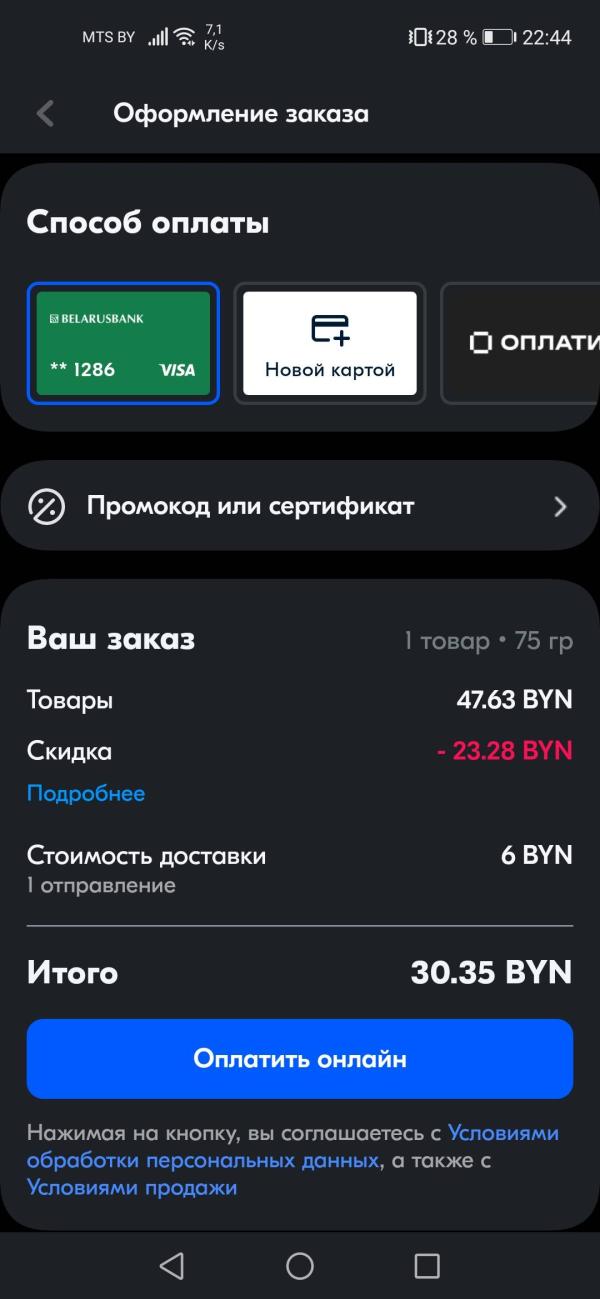
Task: Show discount details via Подробнее
Action: click(86, 793)
